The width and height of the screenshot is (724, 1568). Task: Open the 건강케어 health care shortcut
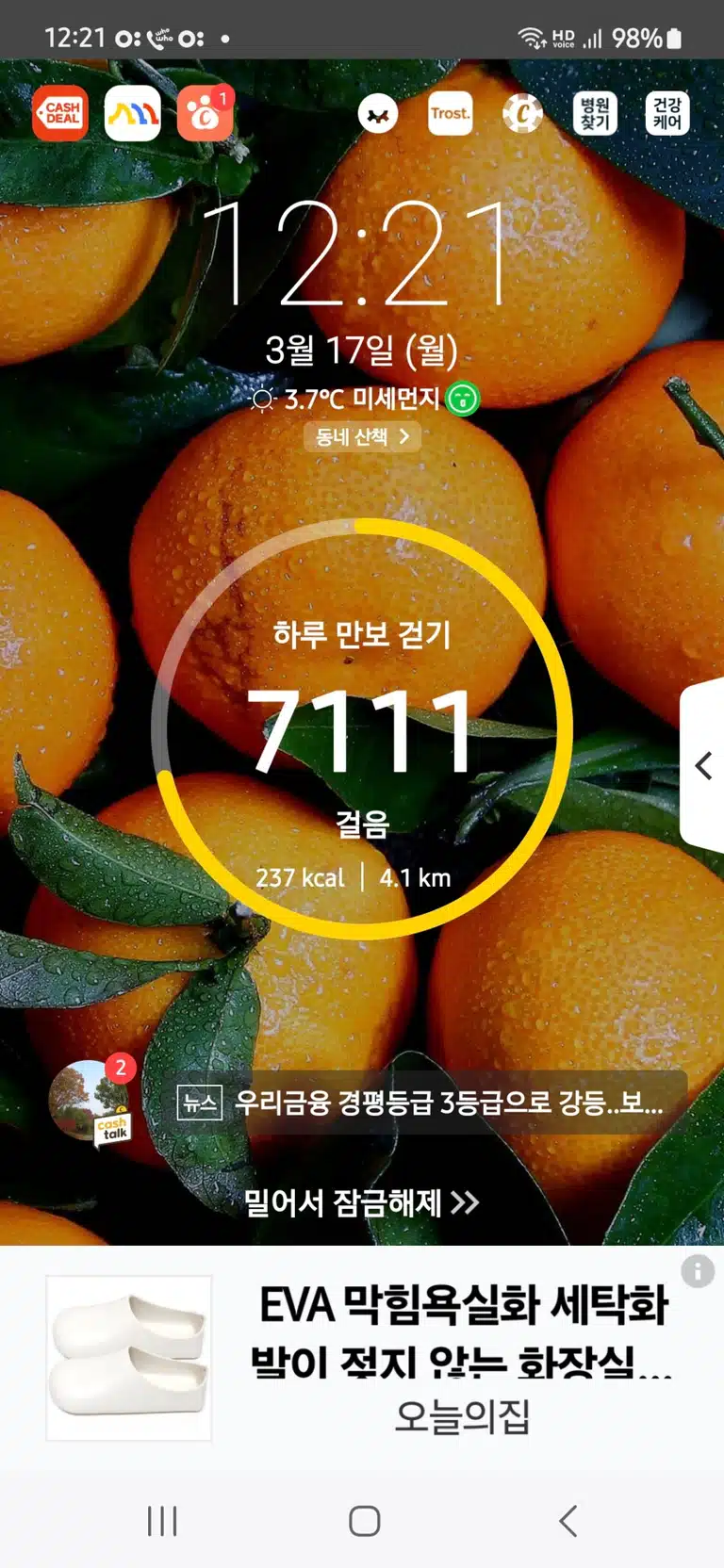coord(667,114)
